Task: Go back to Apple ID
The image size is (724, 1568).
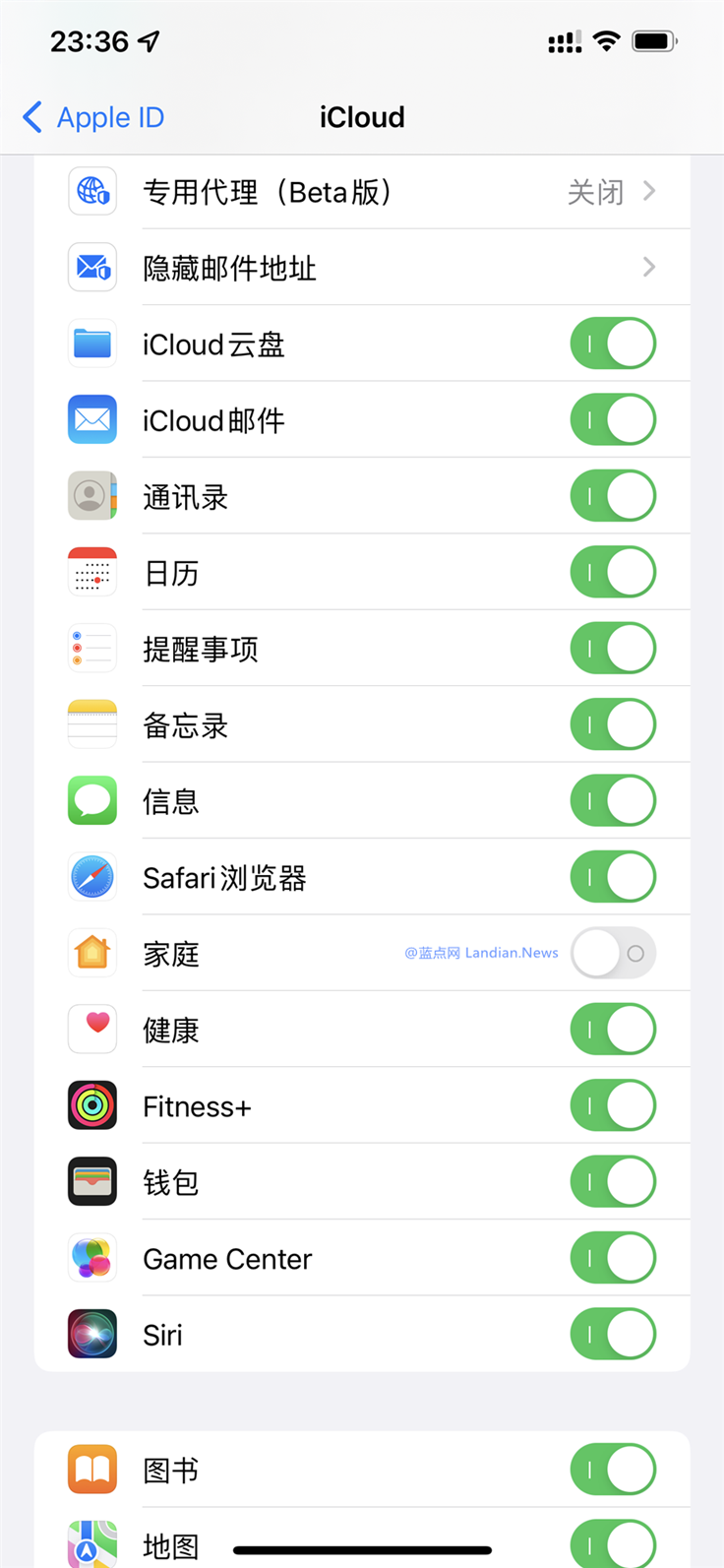Action: pos(93,118)
